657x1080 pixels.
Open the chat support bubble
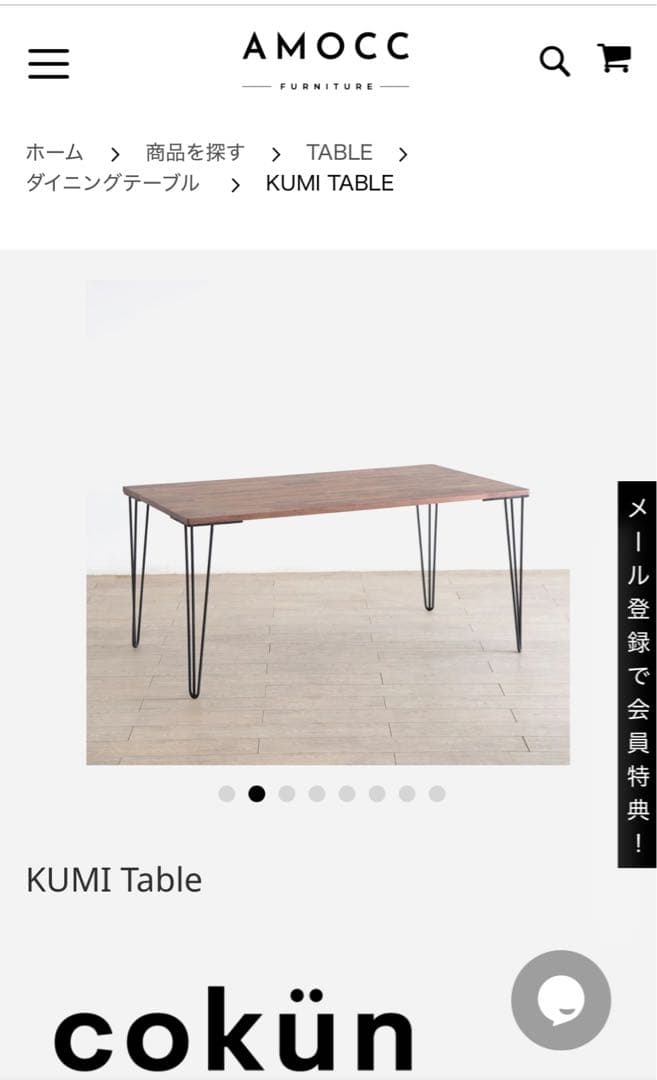point(561,1000)
